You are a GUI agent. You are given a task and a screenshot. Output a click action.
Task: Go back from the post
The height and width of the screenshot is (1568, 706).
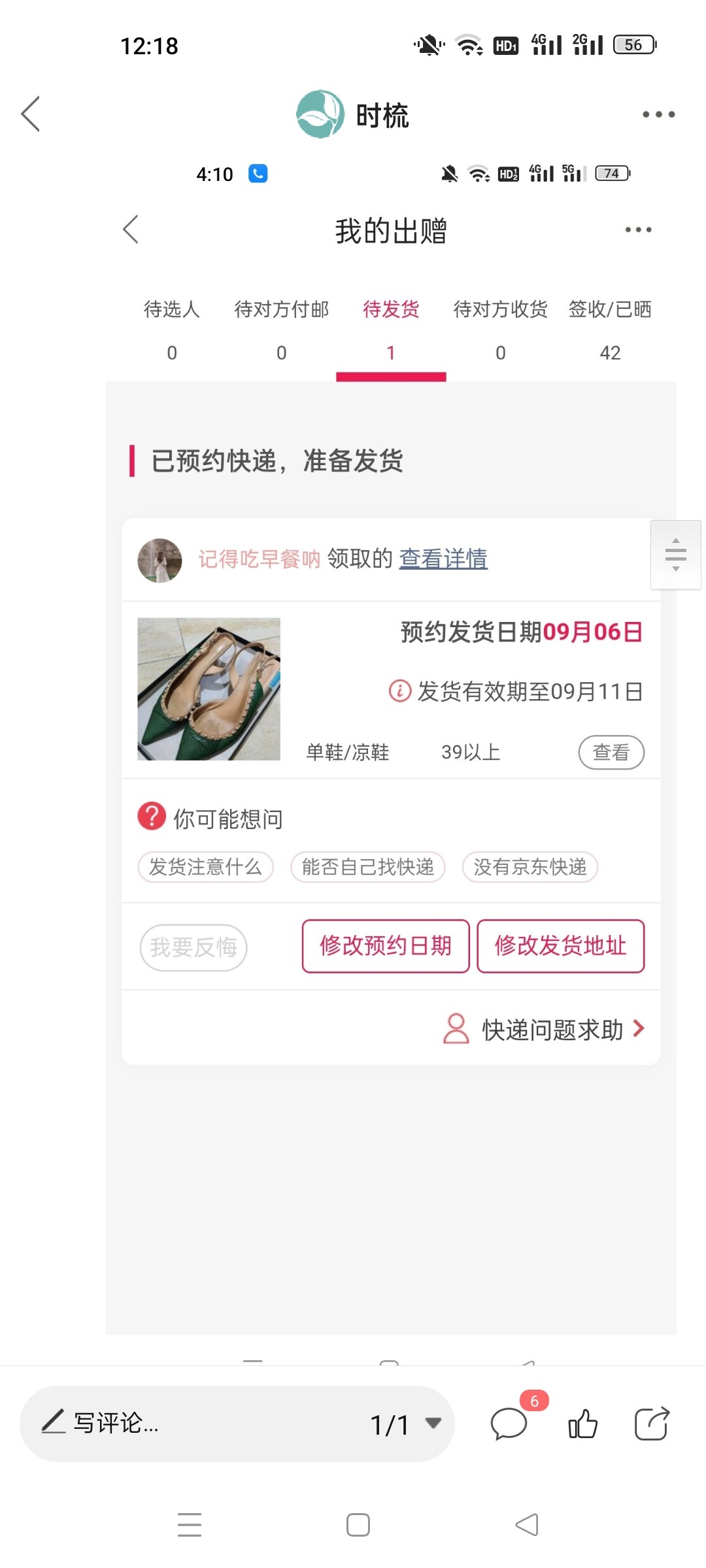pos(31,114)
